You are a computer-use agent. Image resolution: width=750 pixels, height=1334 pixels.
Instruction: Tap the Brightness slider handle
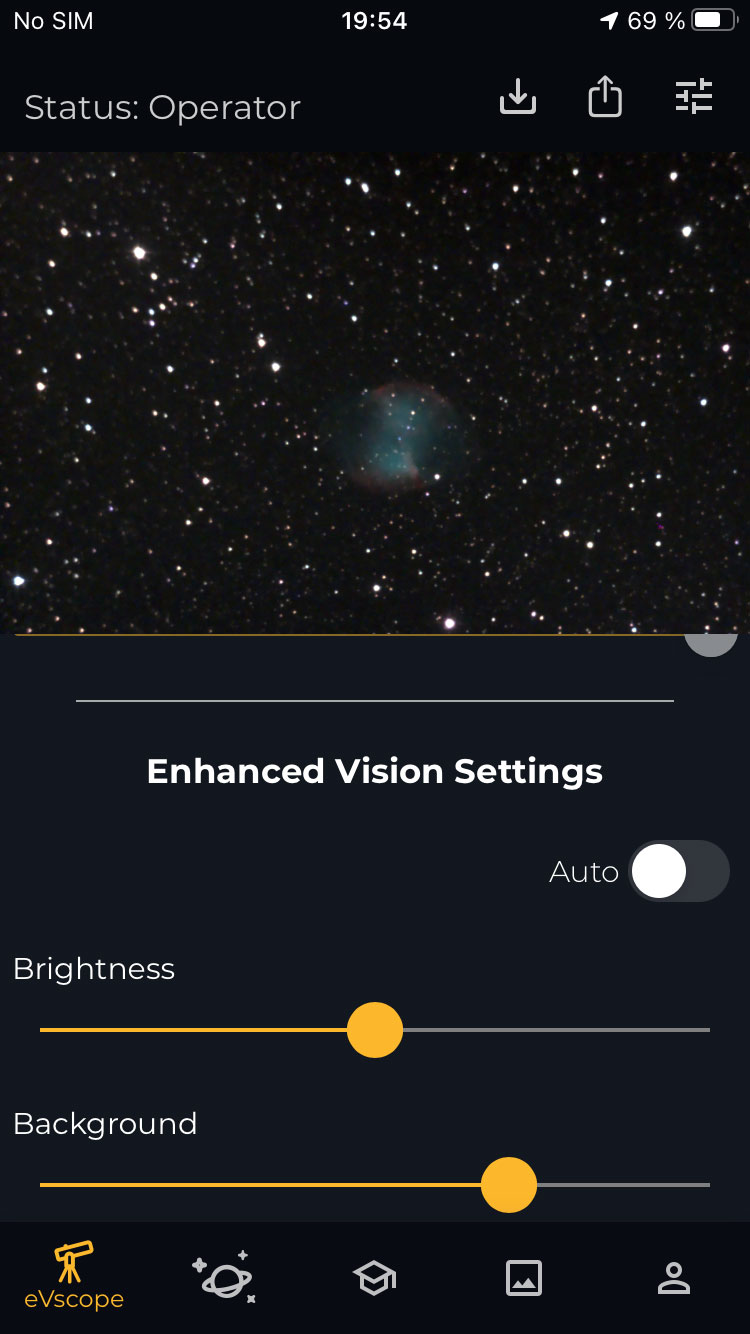375,1030
